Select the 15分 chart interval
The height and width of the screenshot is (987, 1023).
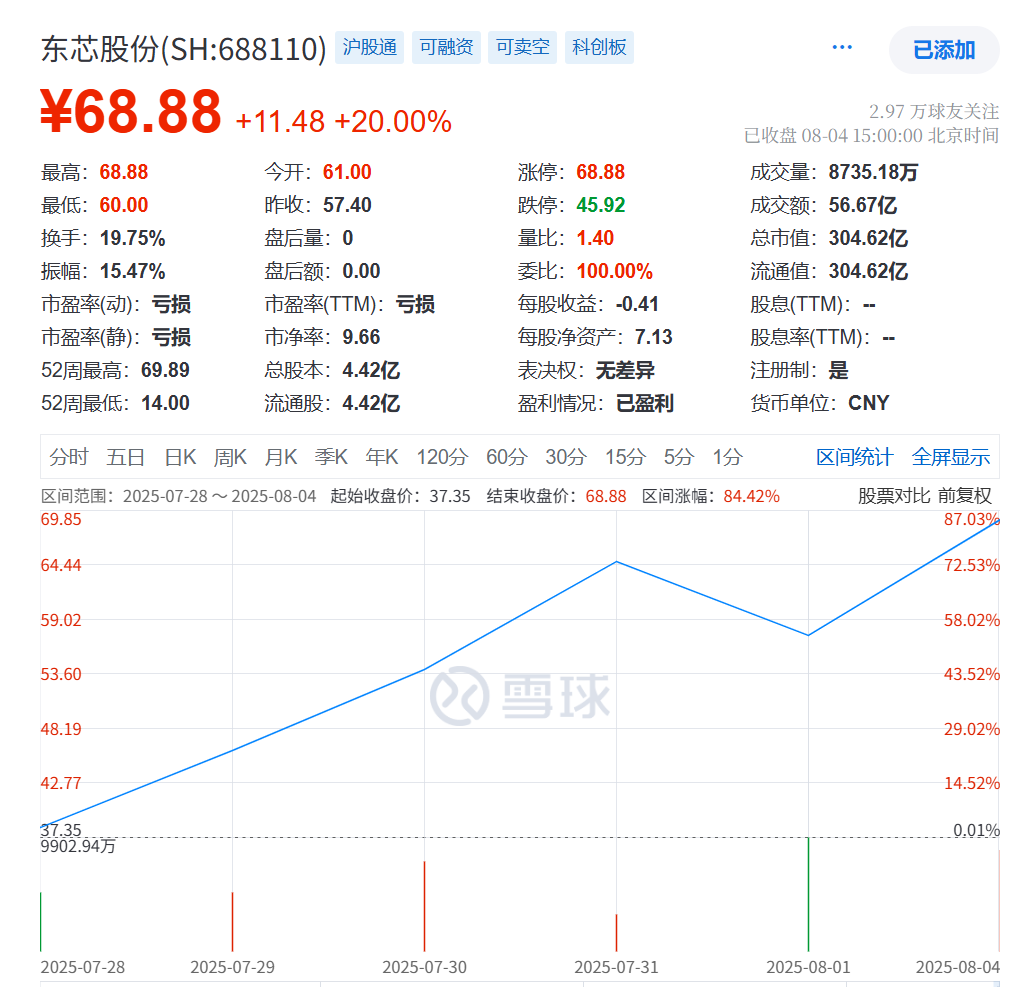tap(625, 457)
